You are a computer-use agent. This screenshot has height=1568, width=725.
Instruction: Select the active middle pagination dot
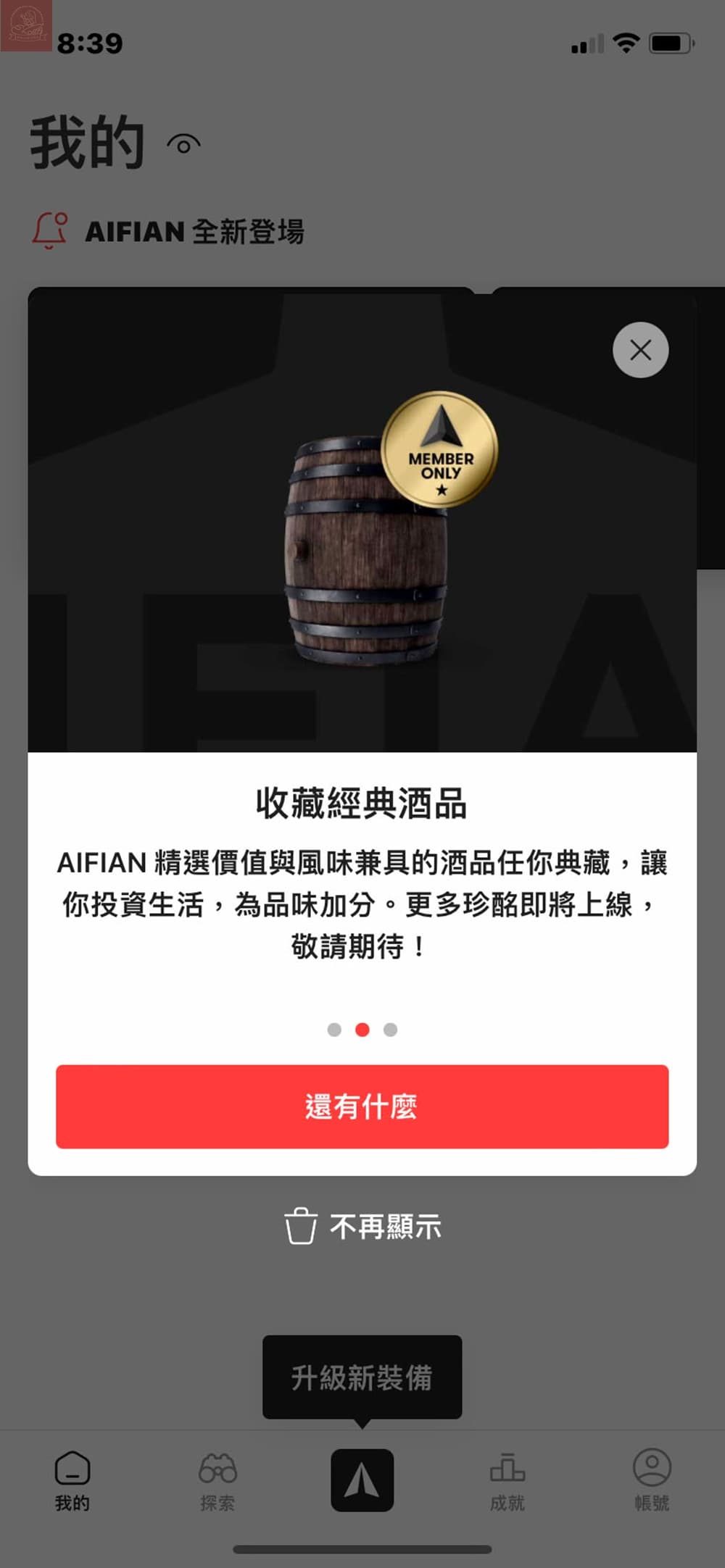pyautogui.click(x=362, y=1029)
